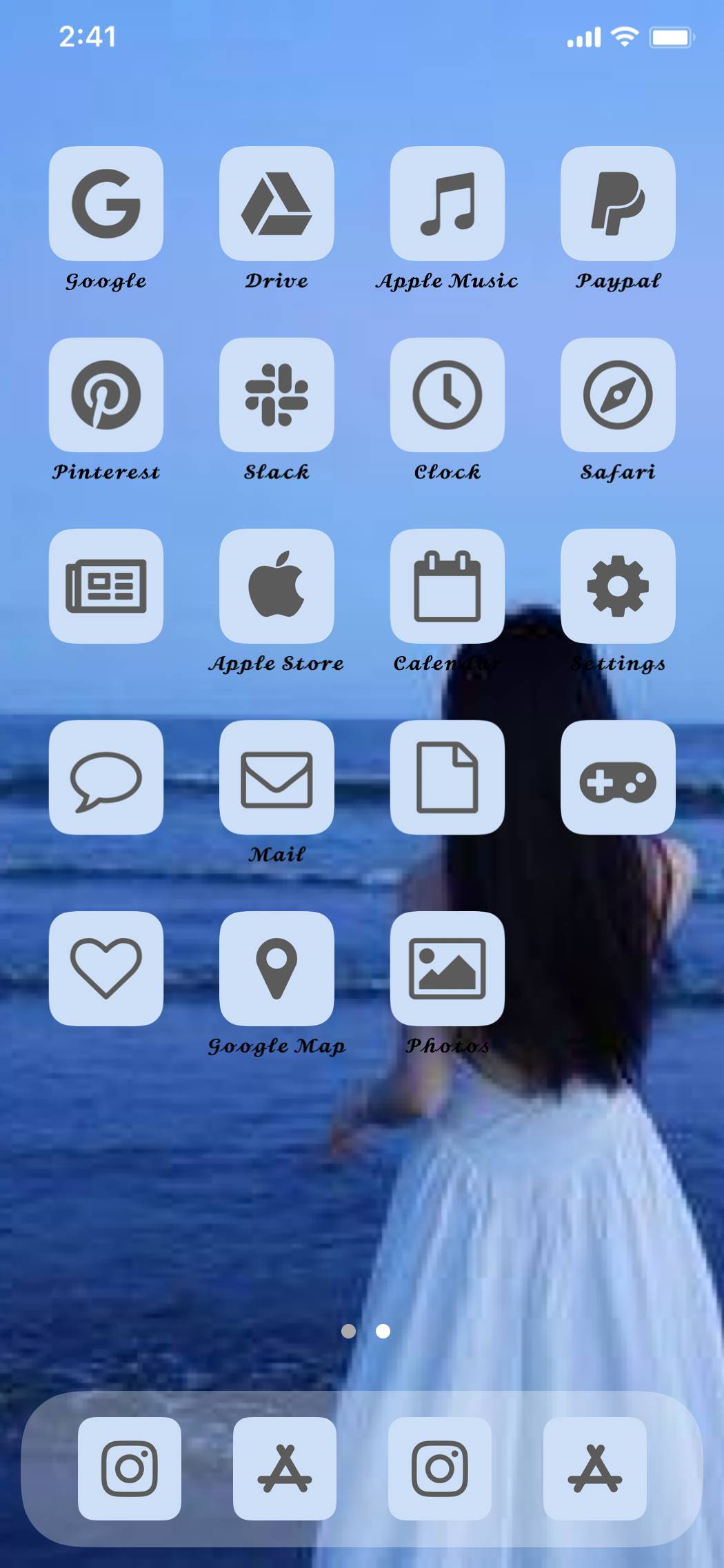Open Settings
724x1568 pixels.
coord(618,586)
